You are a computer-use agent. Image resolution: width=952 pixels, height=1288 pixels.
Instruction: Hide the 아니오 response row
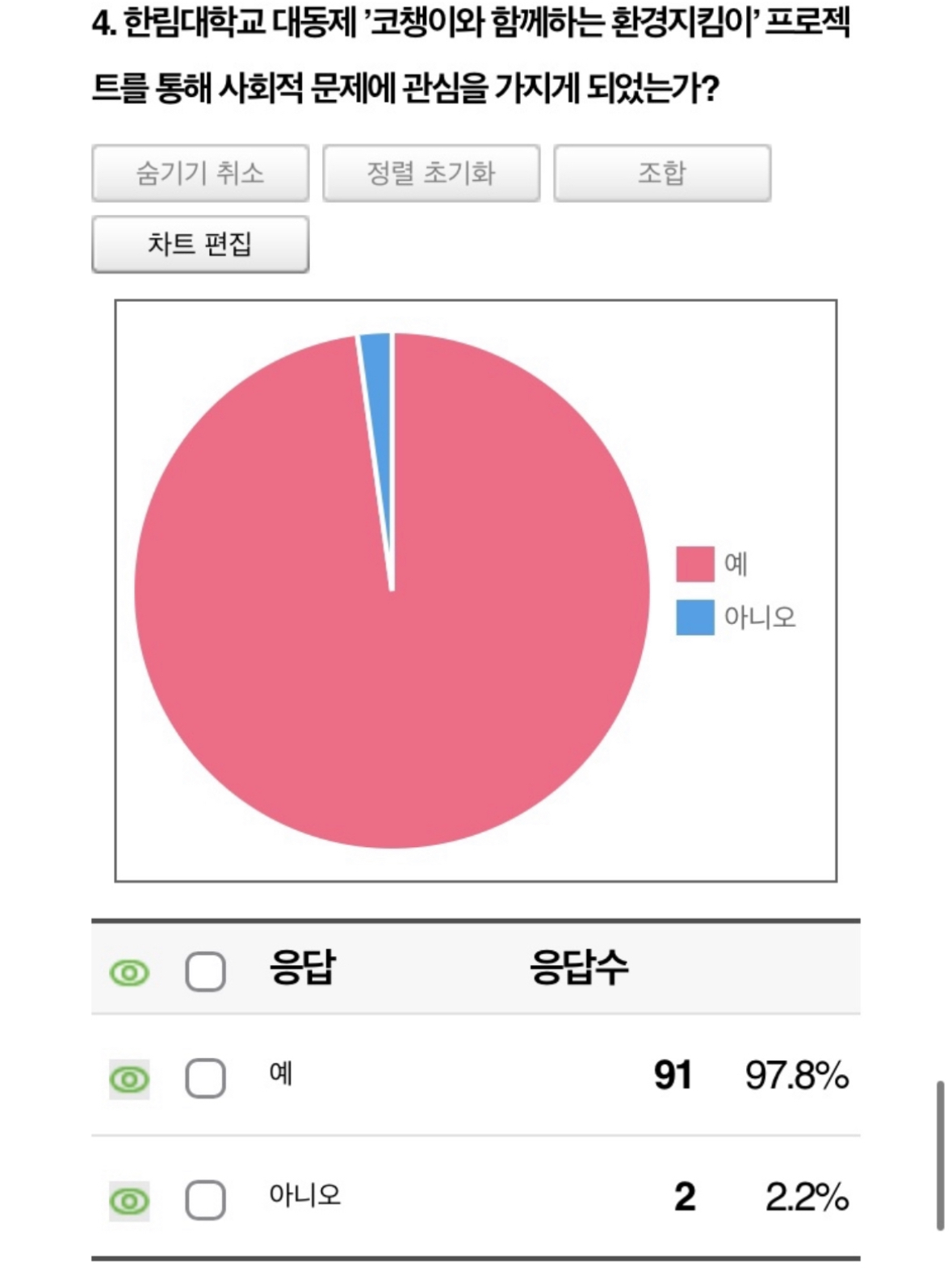click(129, 1201)
